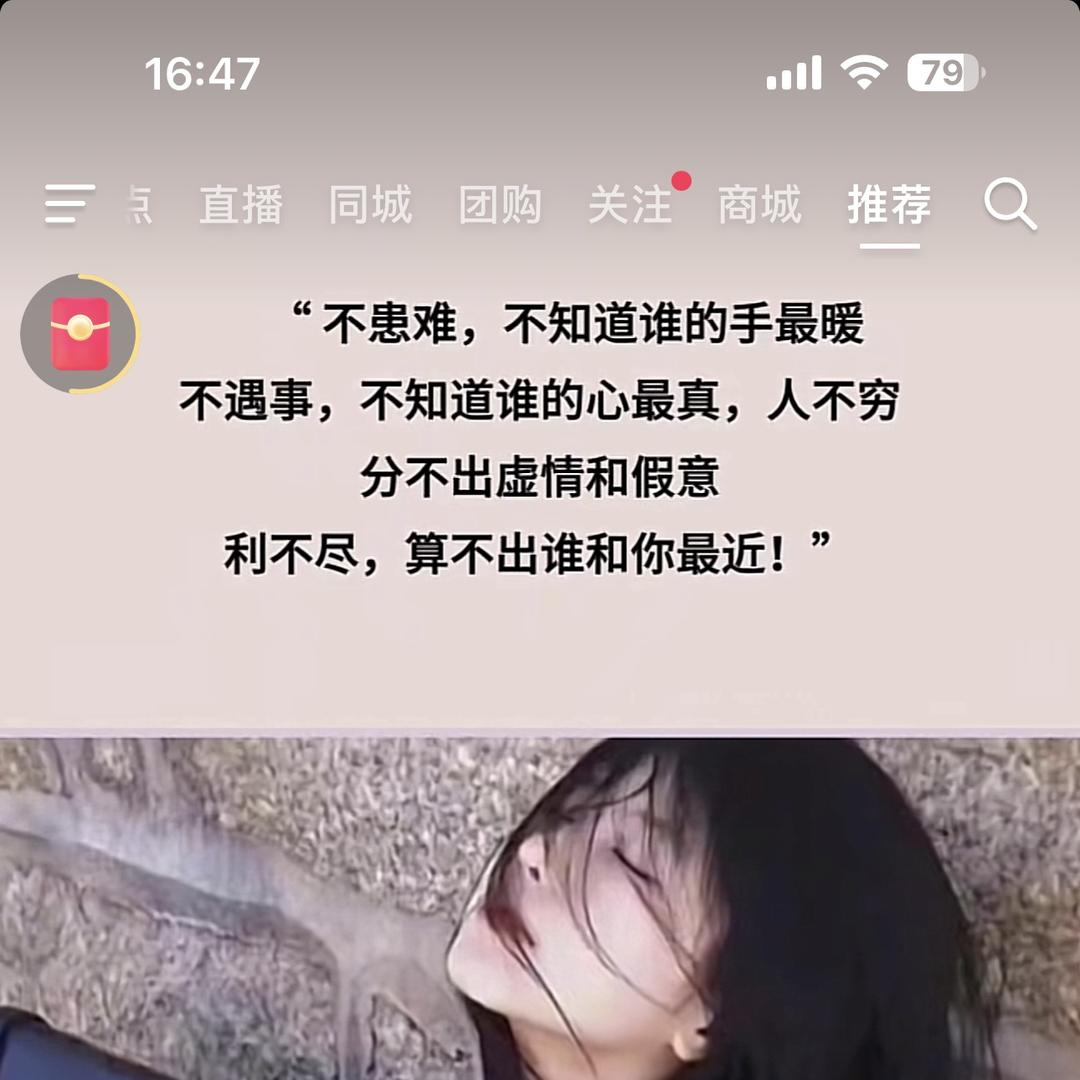Viewport: 1080px width, 1080px height.
Task: Open the 团购 tab
Action: 500,205
